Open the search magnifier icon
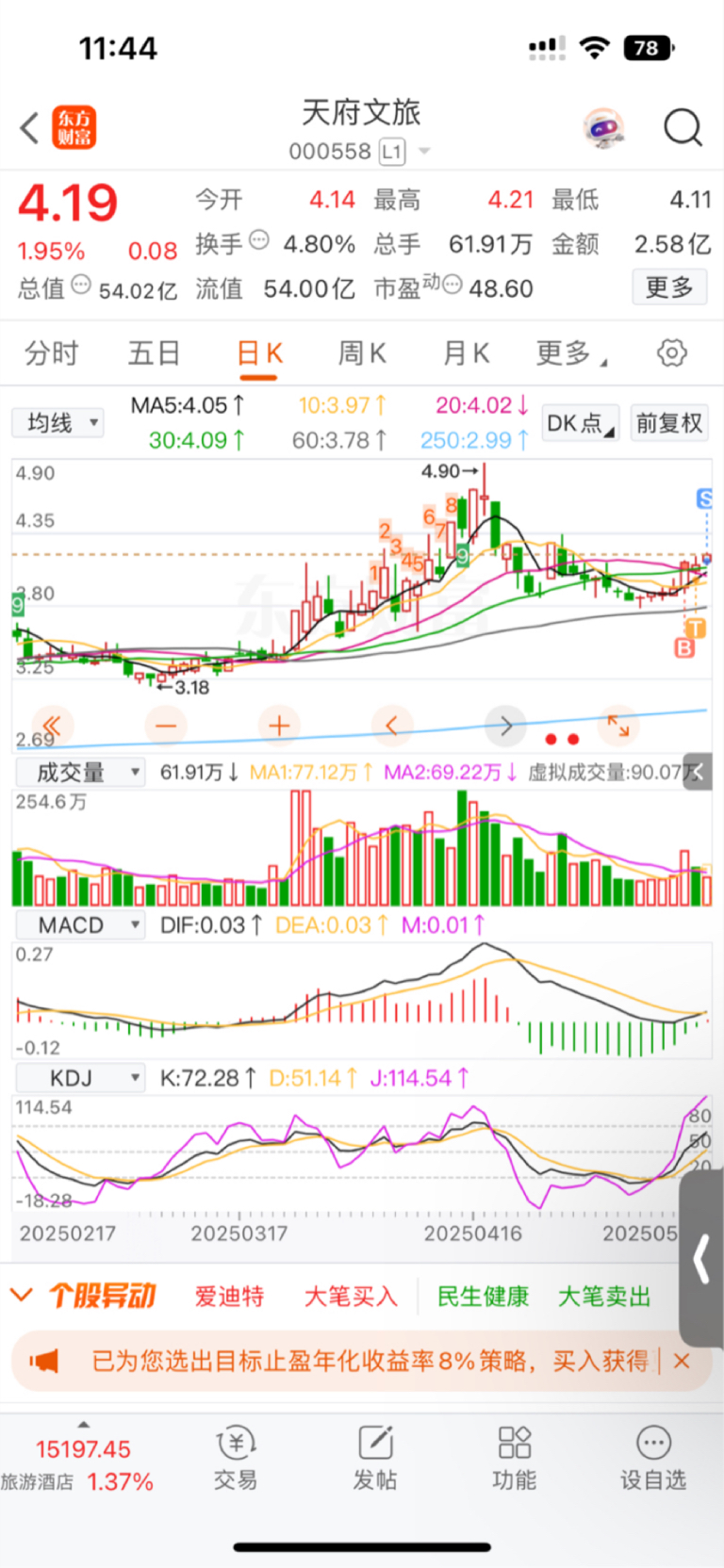This screenshot has height=1568, width=724. [683, 127]
